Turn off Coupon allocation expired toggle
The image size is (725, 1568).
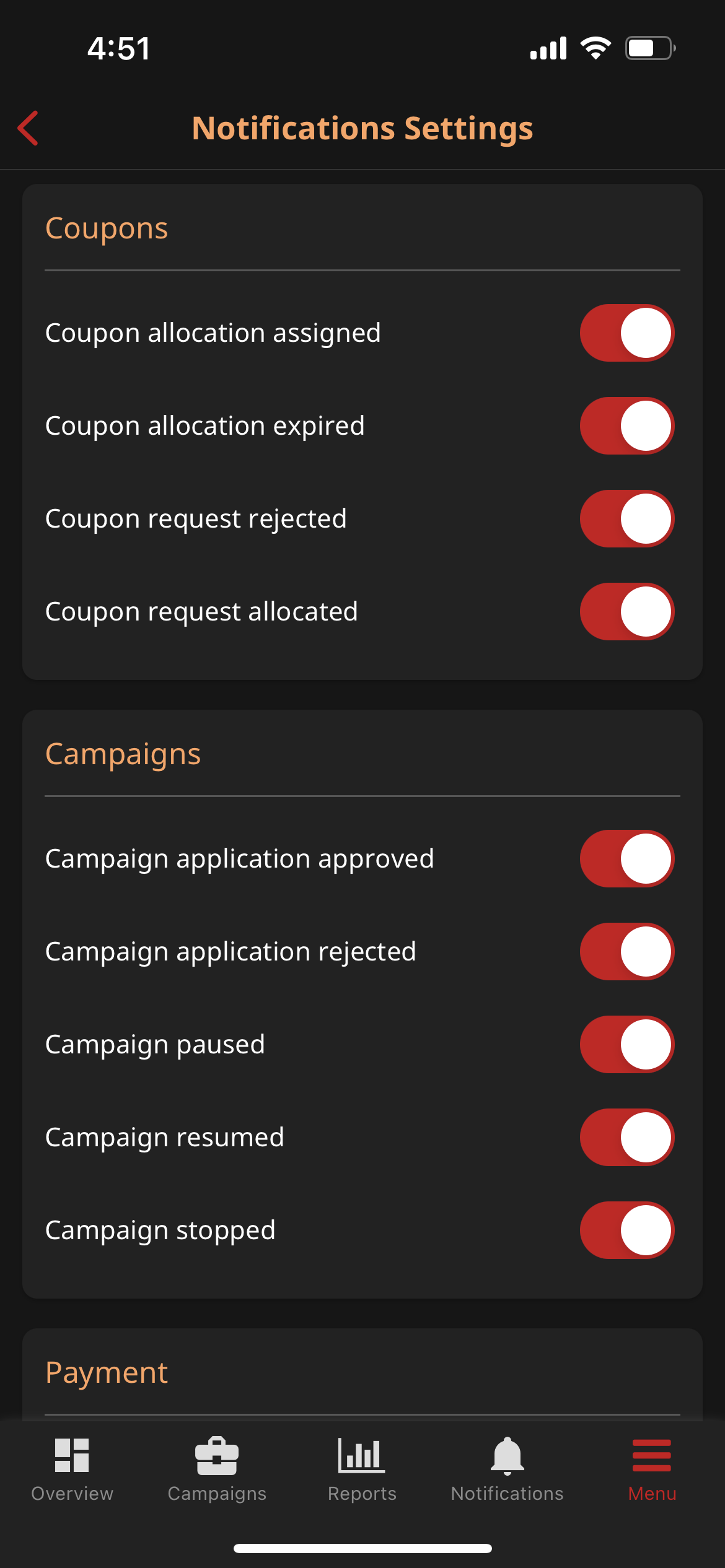click(627, 426)
